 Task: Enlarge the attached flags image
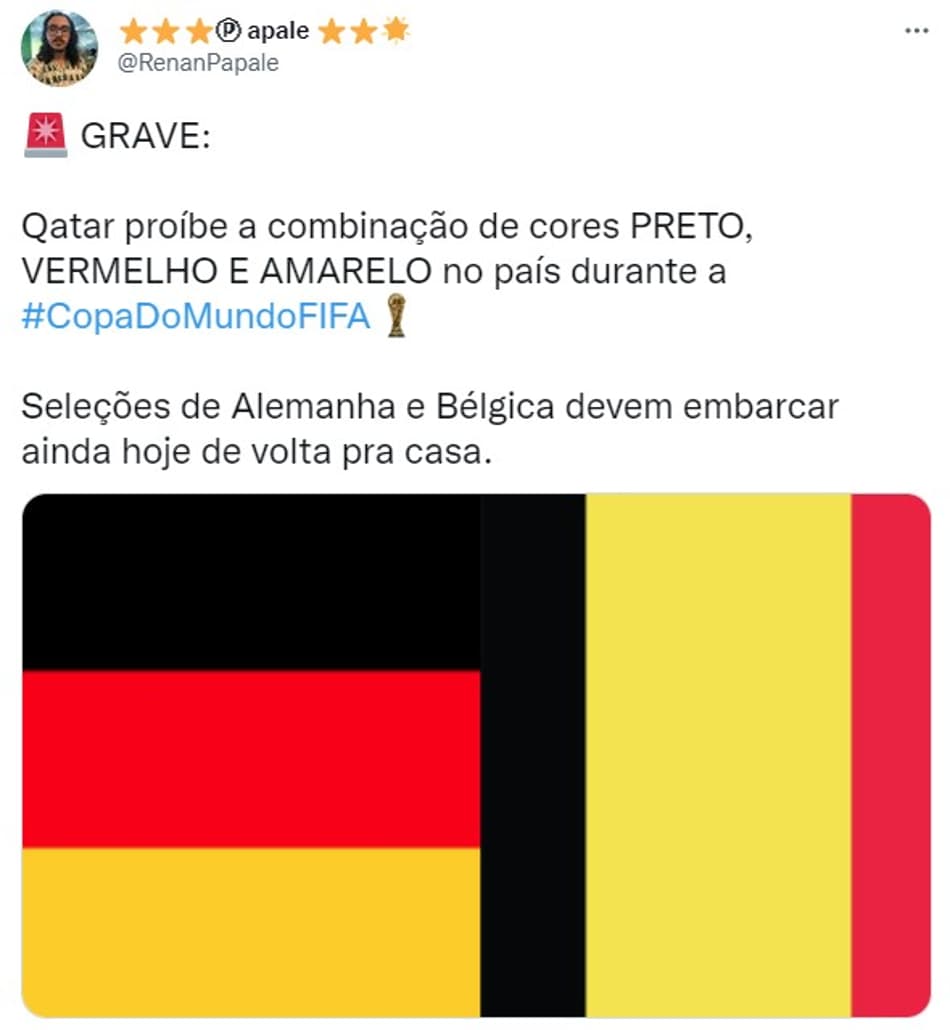point(476,755)
